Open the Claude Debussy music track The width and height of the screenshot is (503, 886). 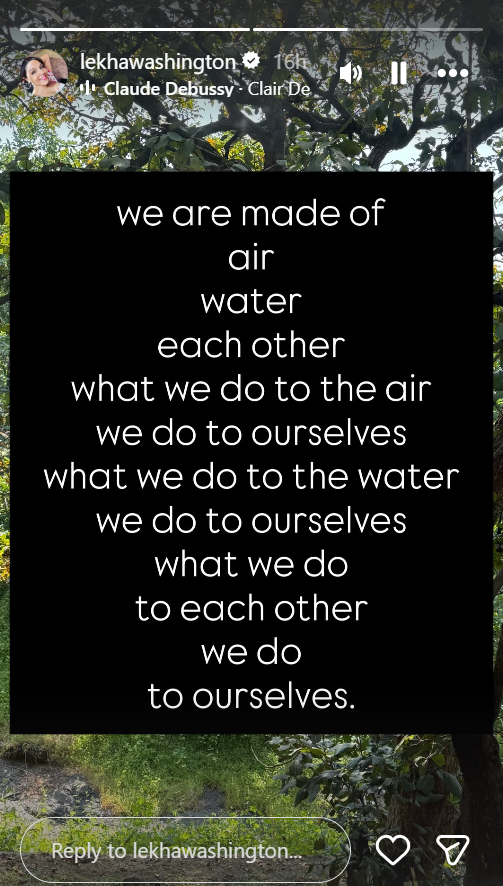coord(195,89)
